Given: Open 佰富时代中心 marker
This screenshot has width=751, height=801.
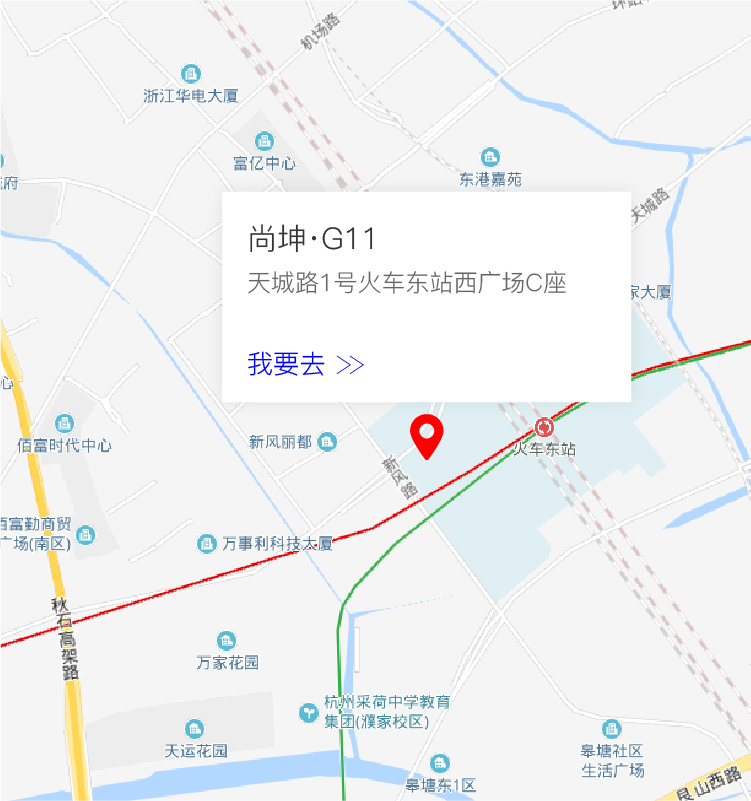Looking at the screenshot, I should 65,424.
